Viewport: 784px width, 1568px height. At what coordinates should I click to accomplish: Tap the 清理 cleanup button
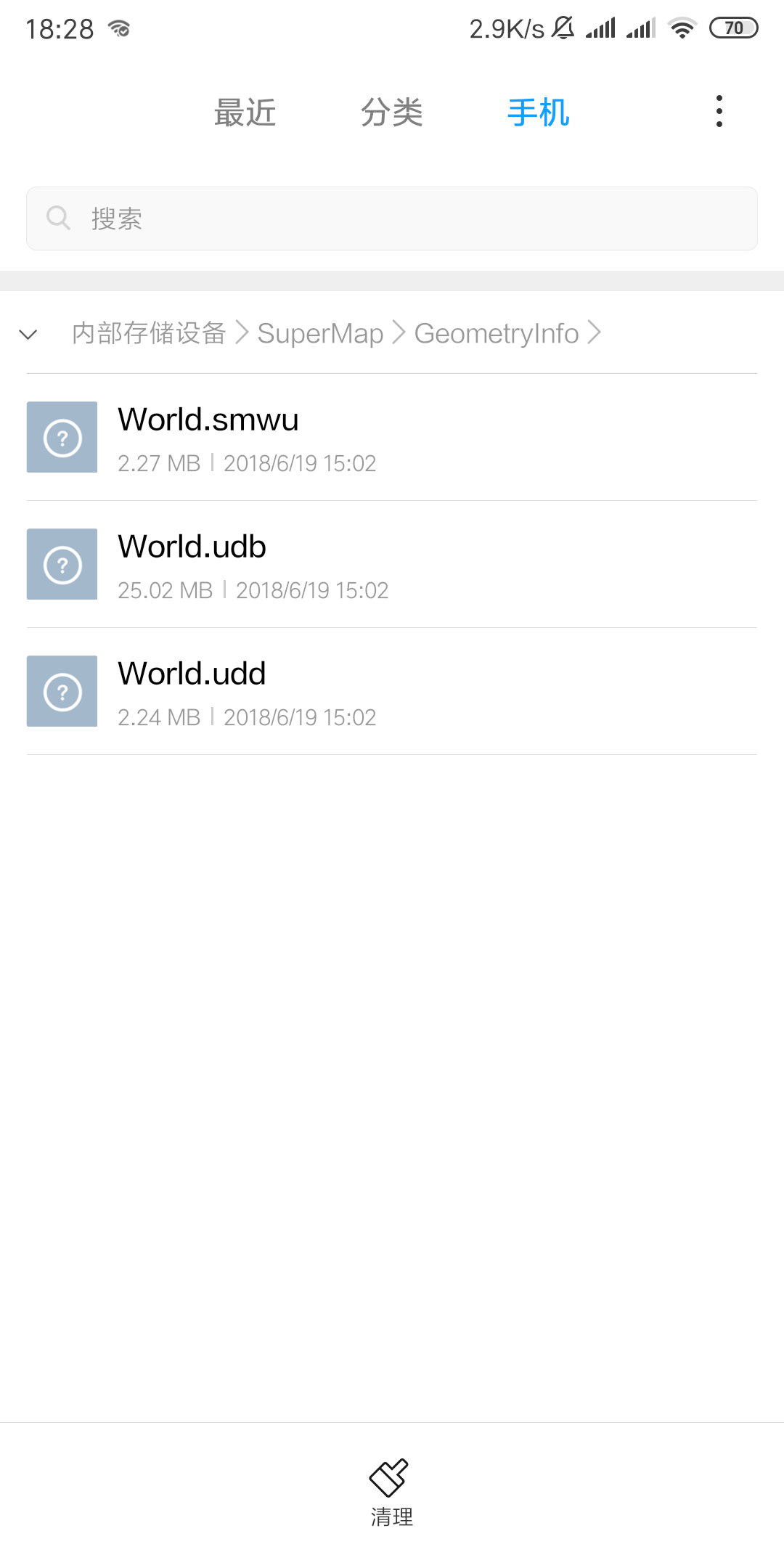(392, 1493)
